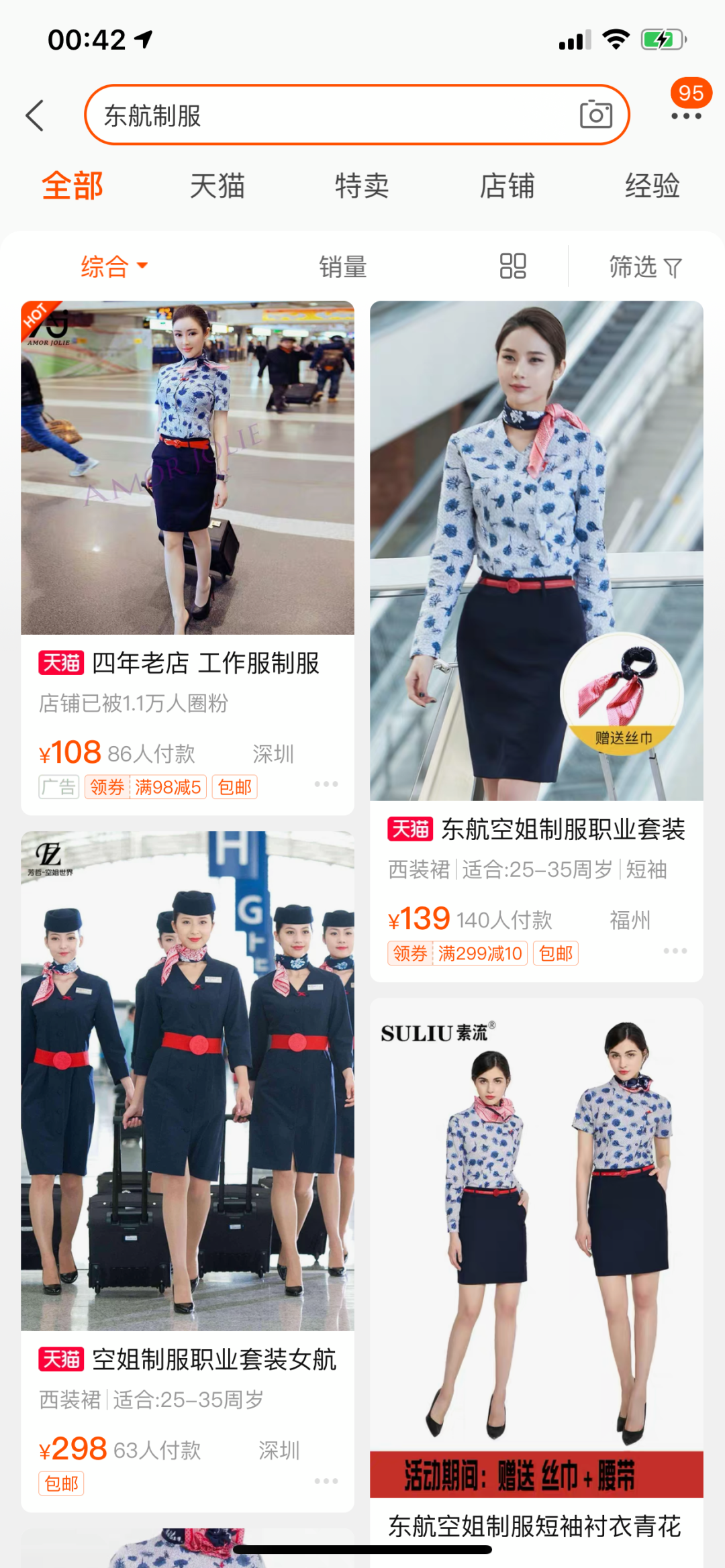Open more options on the ¥298 item
The image size is (725, 1568).
(x=326, y=1481)
